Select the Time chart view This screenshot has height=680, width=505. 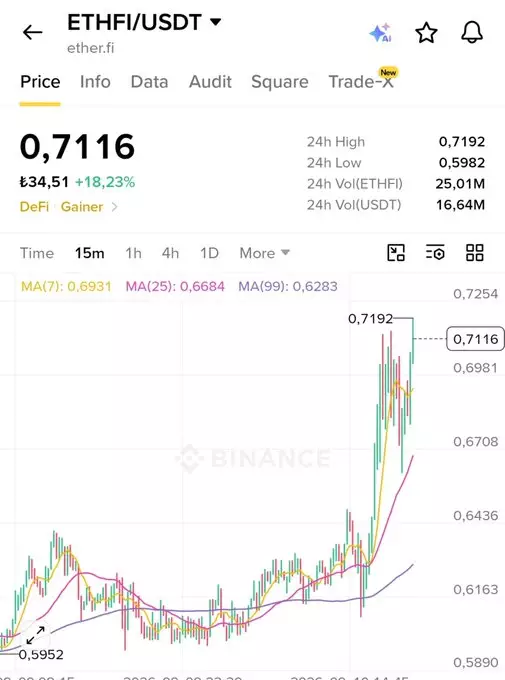(37, 253)
